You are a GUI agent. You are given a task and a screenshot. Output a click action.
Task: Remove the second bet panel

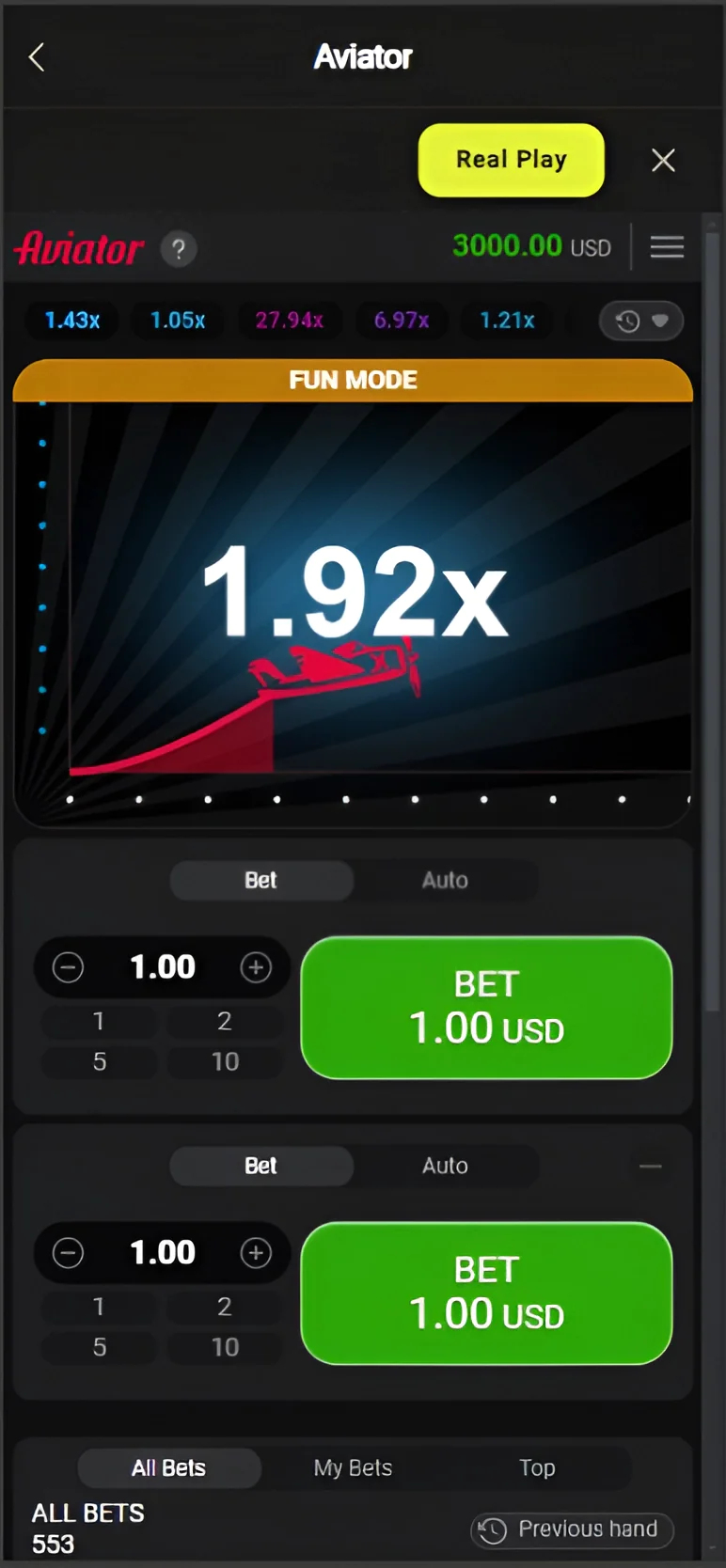(x=650, y=1167)
